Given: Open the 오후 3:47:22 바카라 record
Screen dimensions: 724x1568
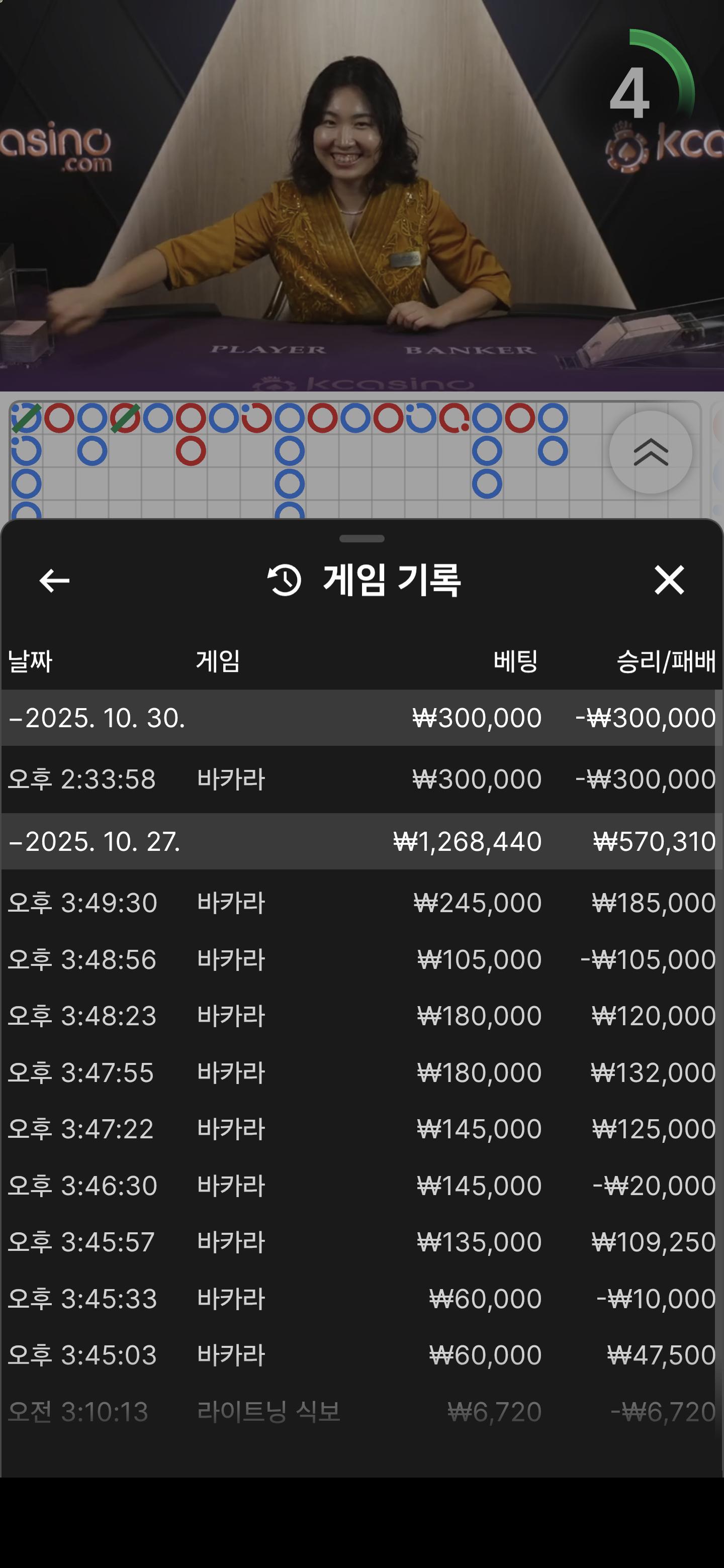Looking at the screenshot, I should pyautogui.click(x=361, y=1129).
